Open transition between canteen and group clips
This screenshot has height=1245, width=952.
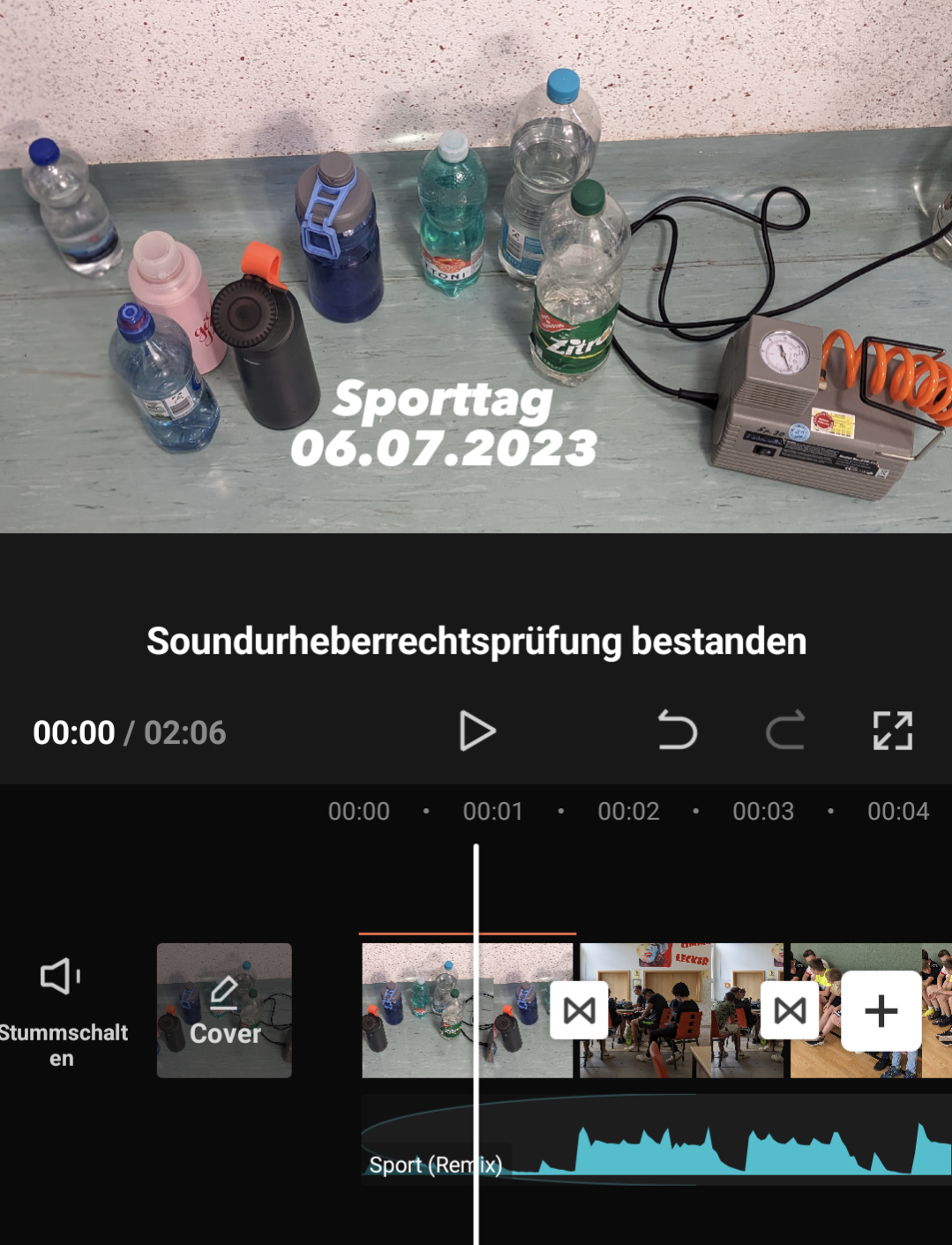790,1010
